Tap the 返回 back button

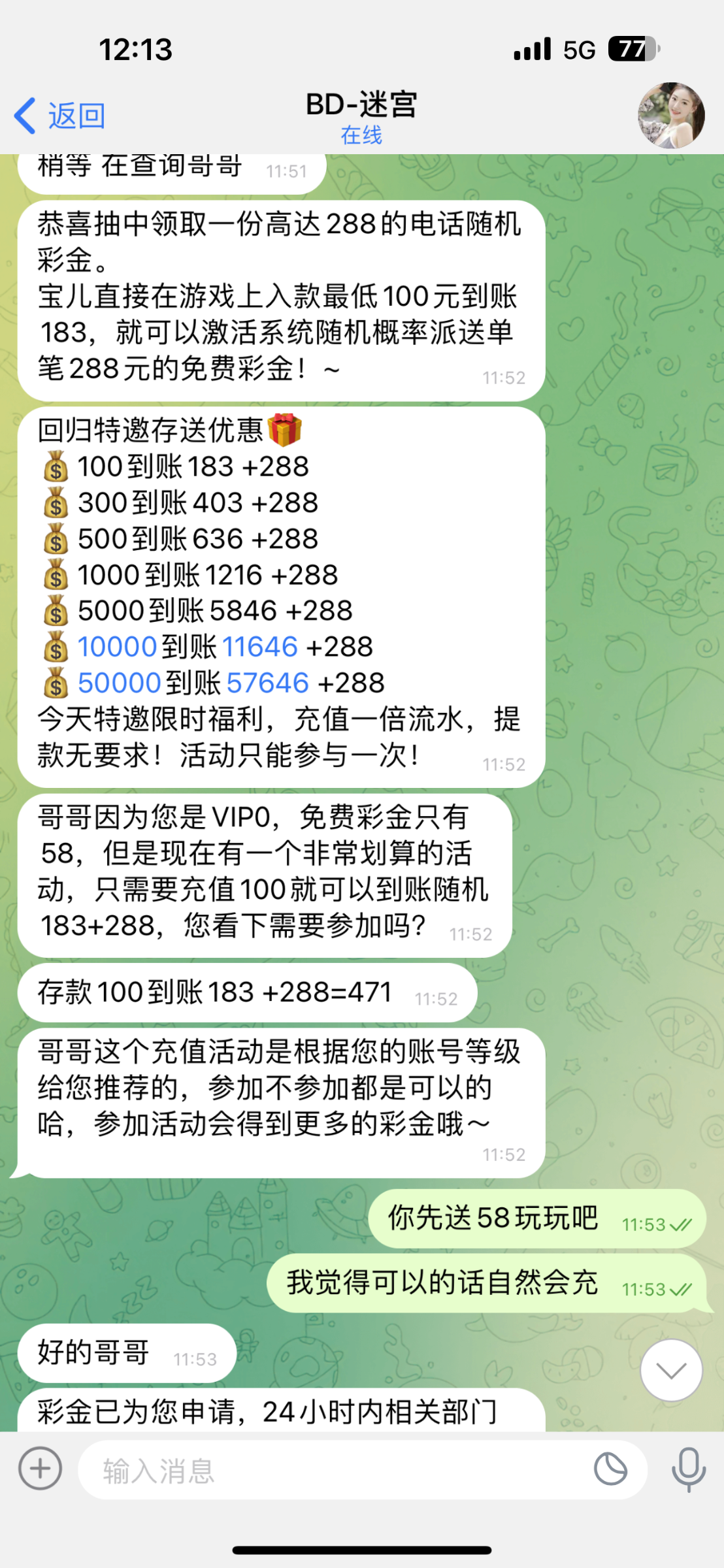coord(60,116)
